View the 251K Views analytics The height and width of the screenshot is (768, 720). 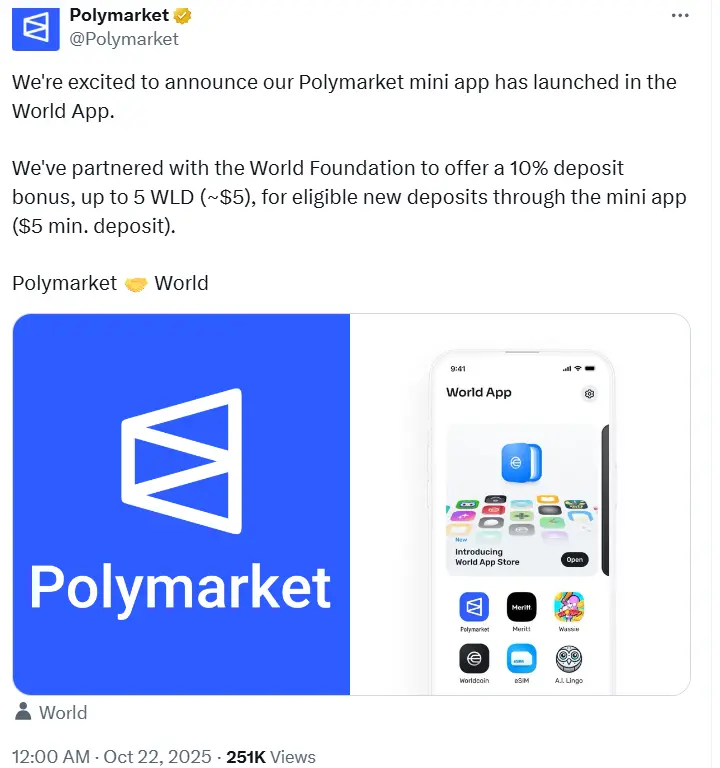click(x=272, y=757)
